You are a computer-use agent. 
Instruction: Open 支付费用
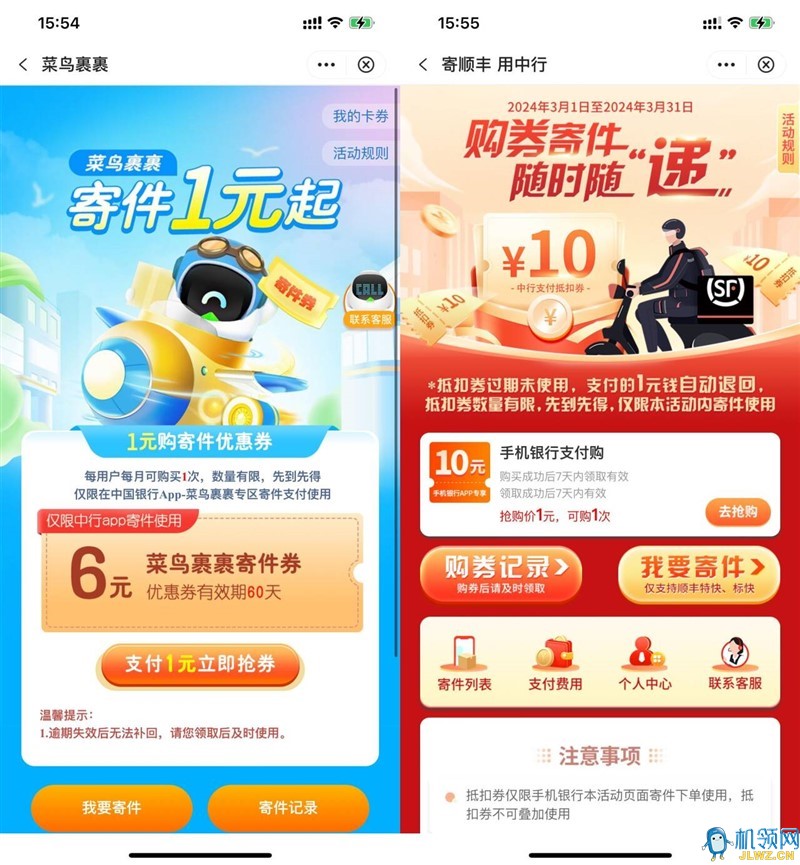pos(555,665)
